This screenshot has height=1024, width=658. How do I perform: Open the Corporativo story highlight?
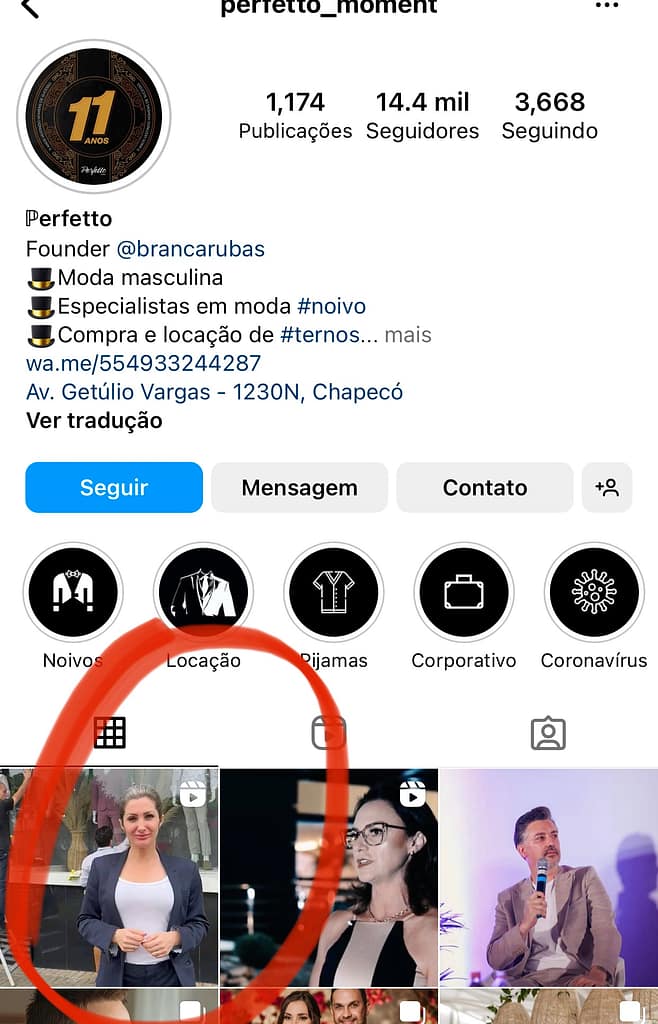point(464,592)
